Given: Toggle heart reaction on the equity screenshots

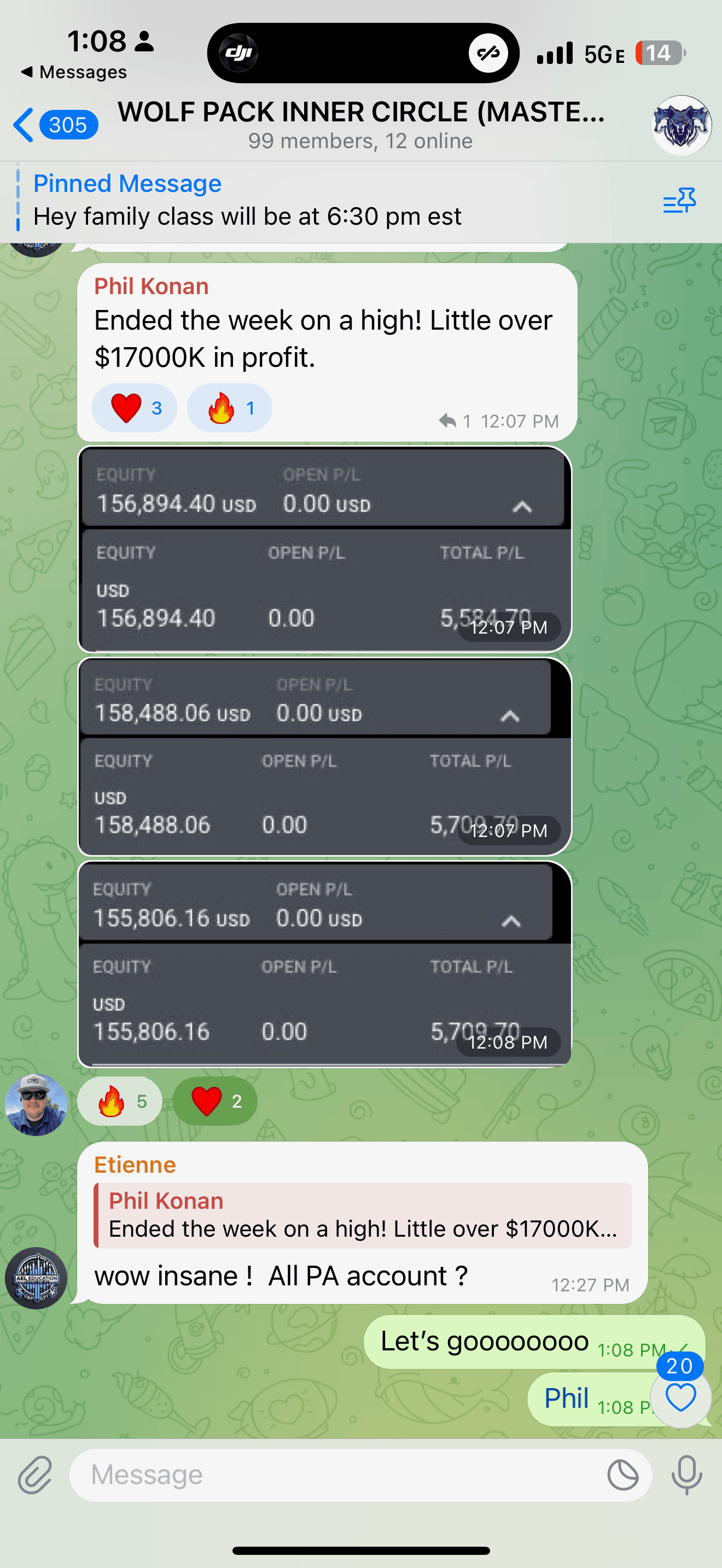Looking at the screenshot, I should coord(215,1101).
